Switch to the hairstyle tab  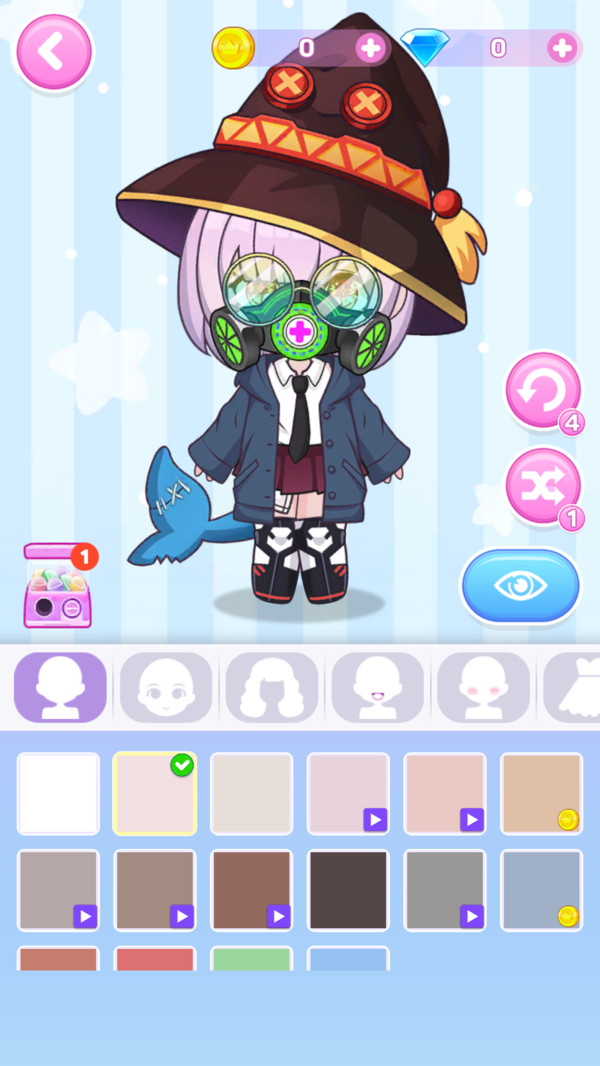272,687
